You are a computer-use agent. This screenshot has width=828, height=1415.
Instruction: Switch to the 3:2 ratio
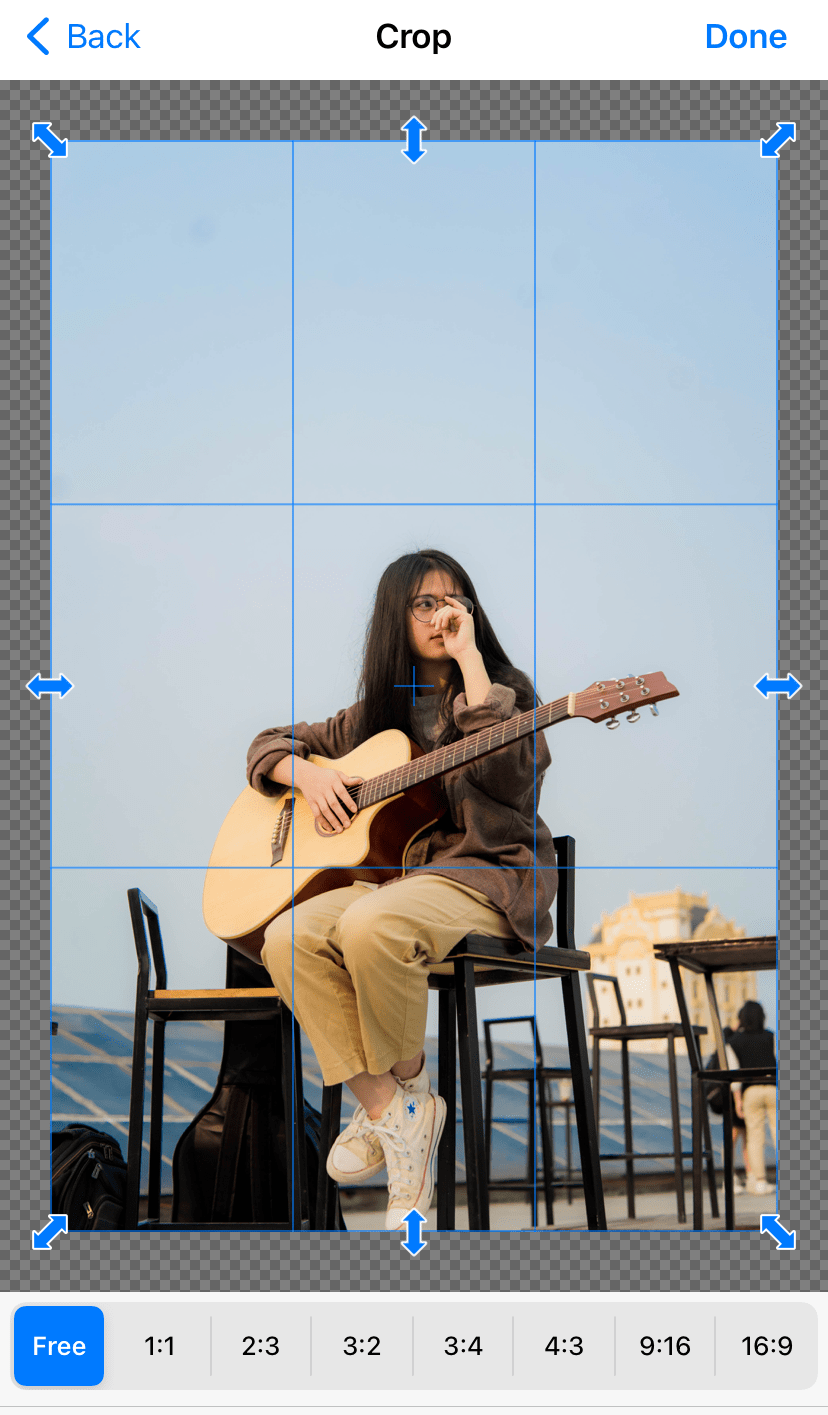362,1346
